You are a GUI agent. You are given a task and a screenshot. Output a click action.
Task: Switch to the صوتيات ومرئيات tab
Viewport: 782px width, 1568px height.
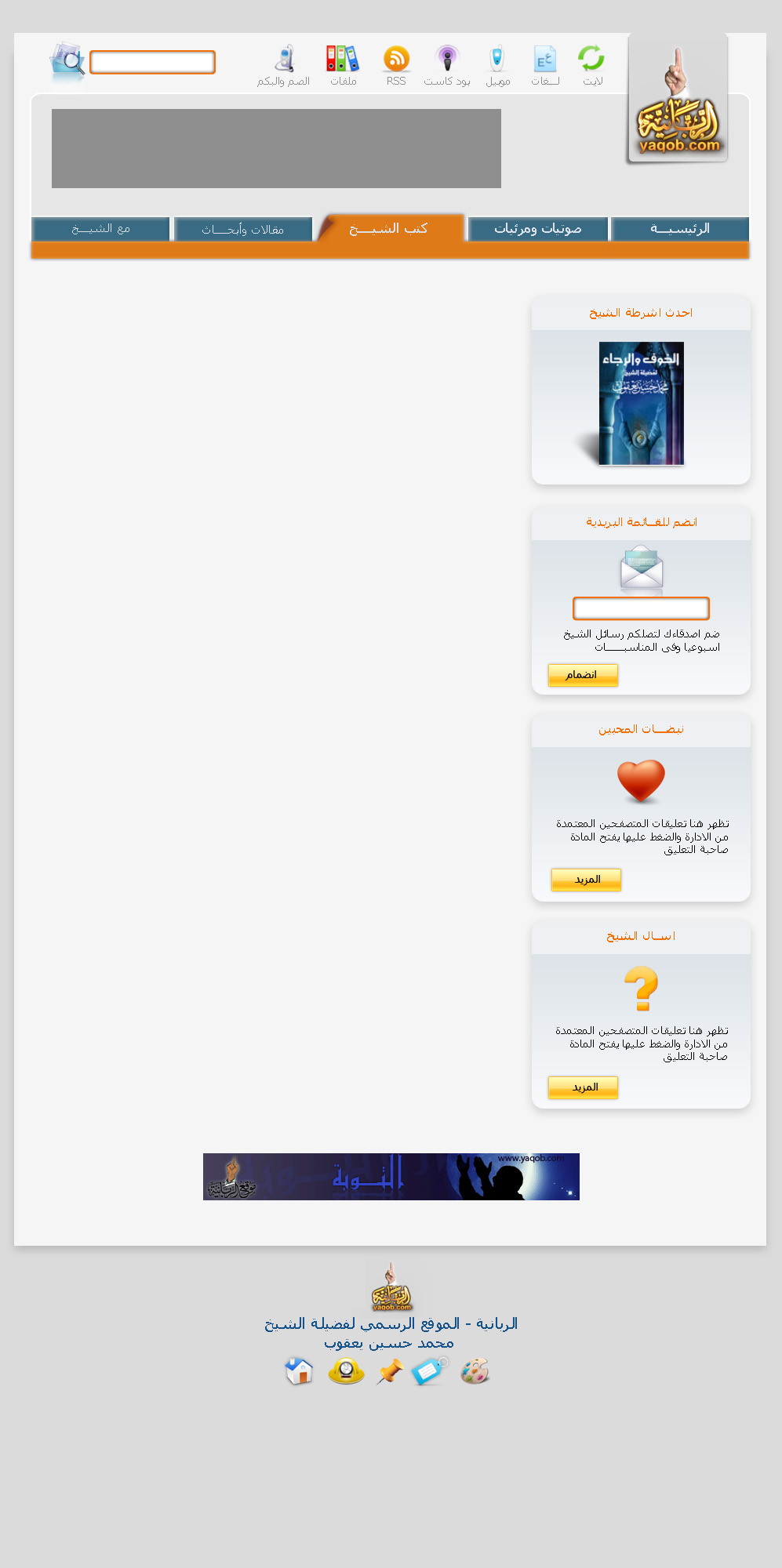[538, 229]
